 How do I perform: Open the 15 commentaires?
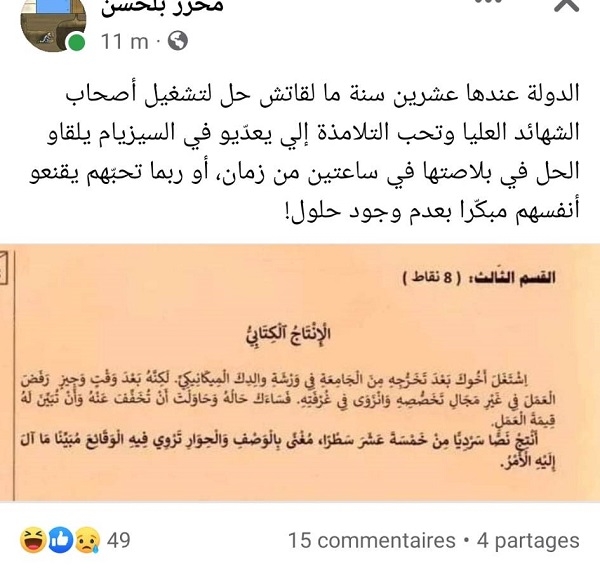pos(369,541)
